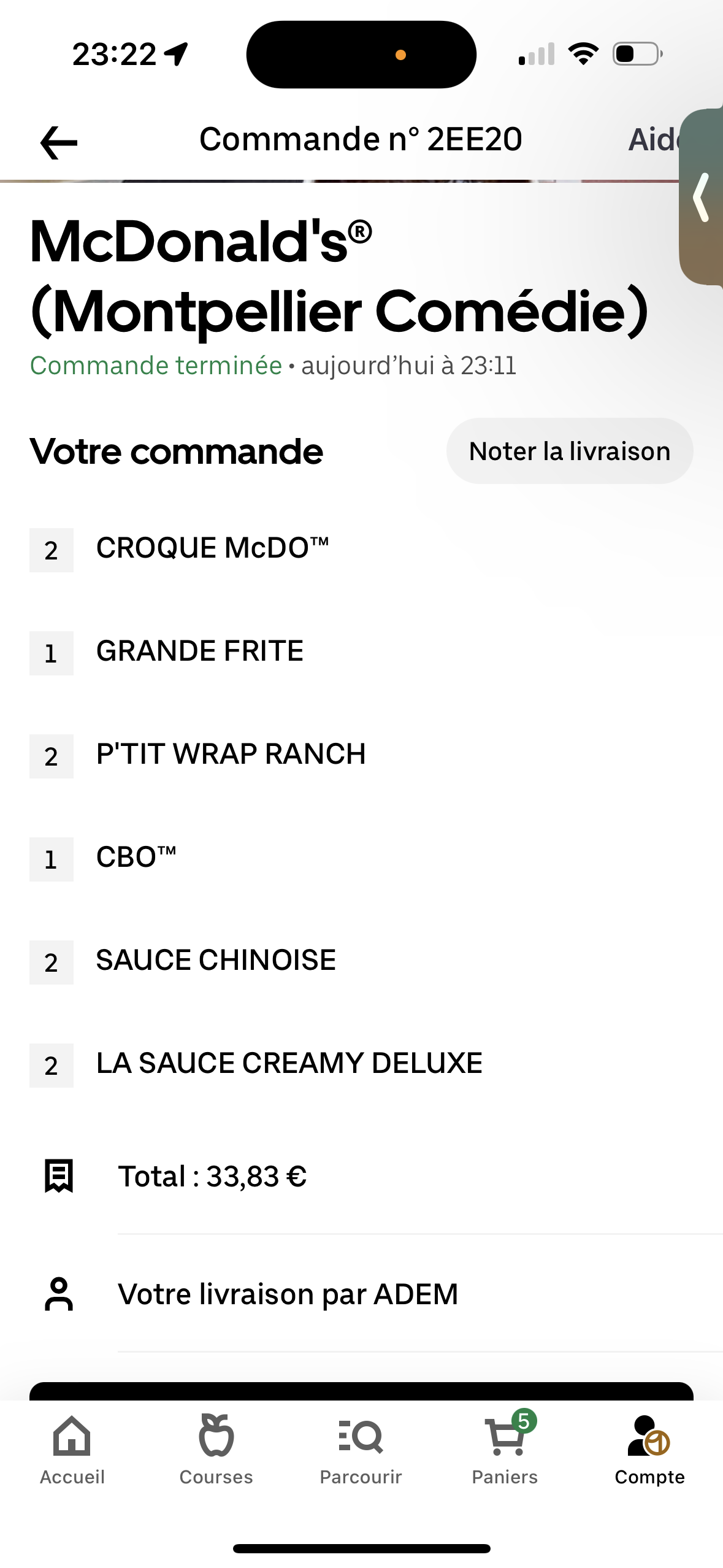Open the Parcourir tab

361,1450
